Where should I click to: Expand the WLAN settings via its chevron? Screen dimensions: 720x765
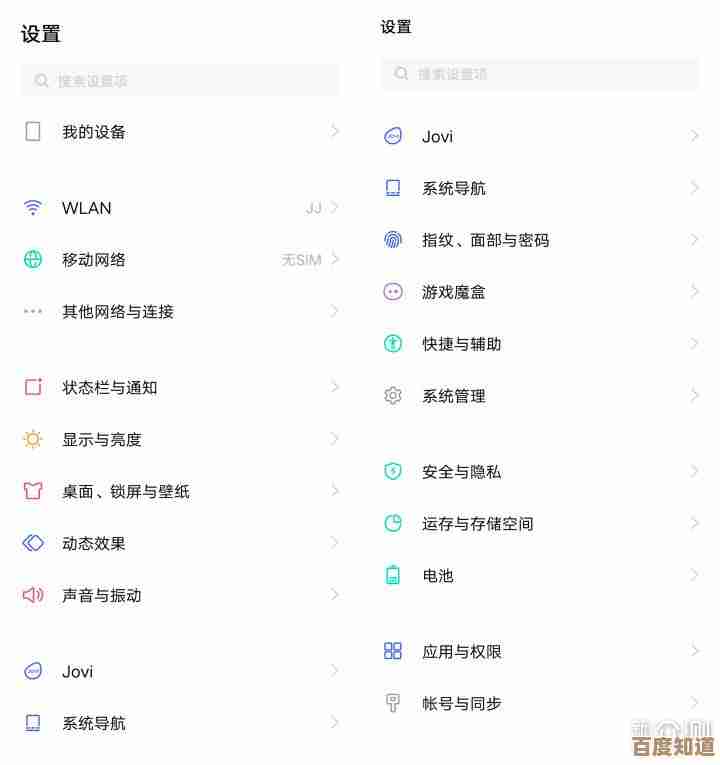click(x=334, y=208)
